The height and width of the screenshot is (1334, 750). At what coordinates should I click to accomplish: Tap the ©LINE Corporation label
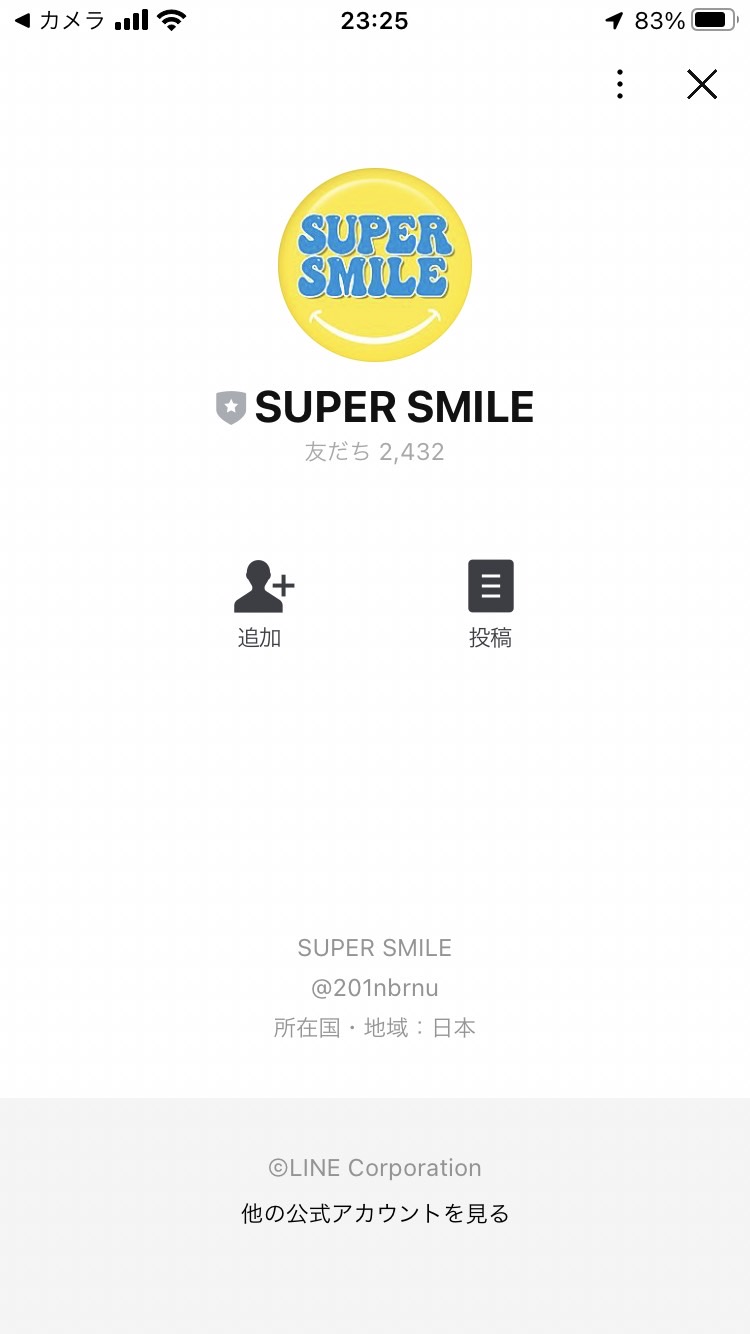tap(375, 1167)
